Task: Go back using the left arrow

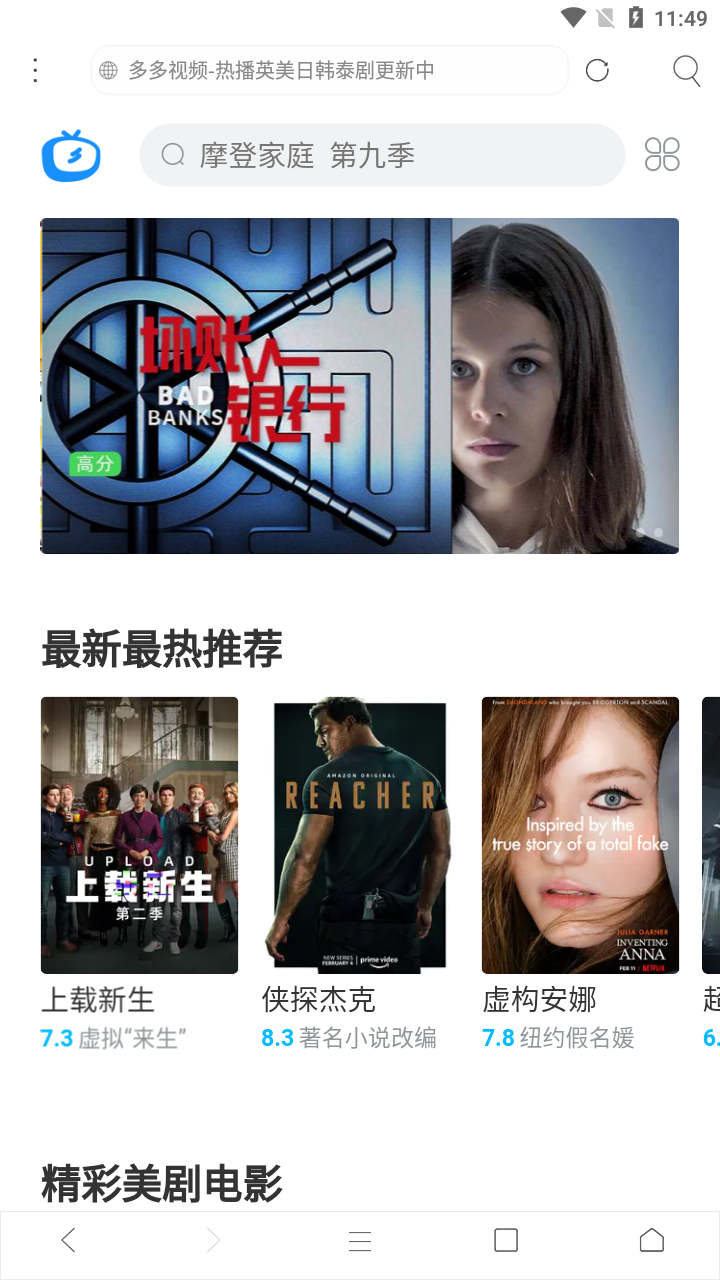Action: [x=68, y=1239]
